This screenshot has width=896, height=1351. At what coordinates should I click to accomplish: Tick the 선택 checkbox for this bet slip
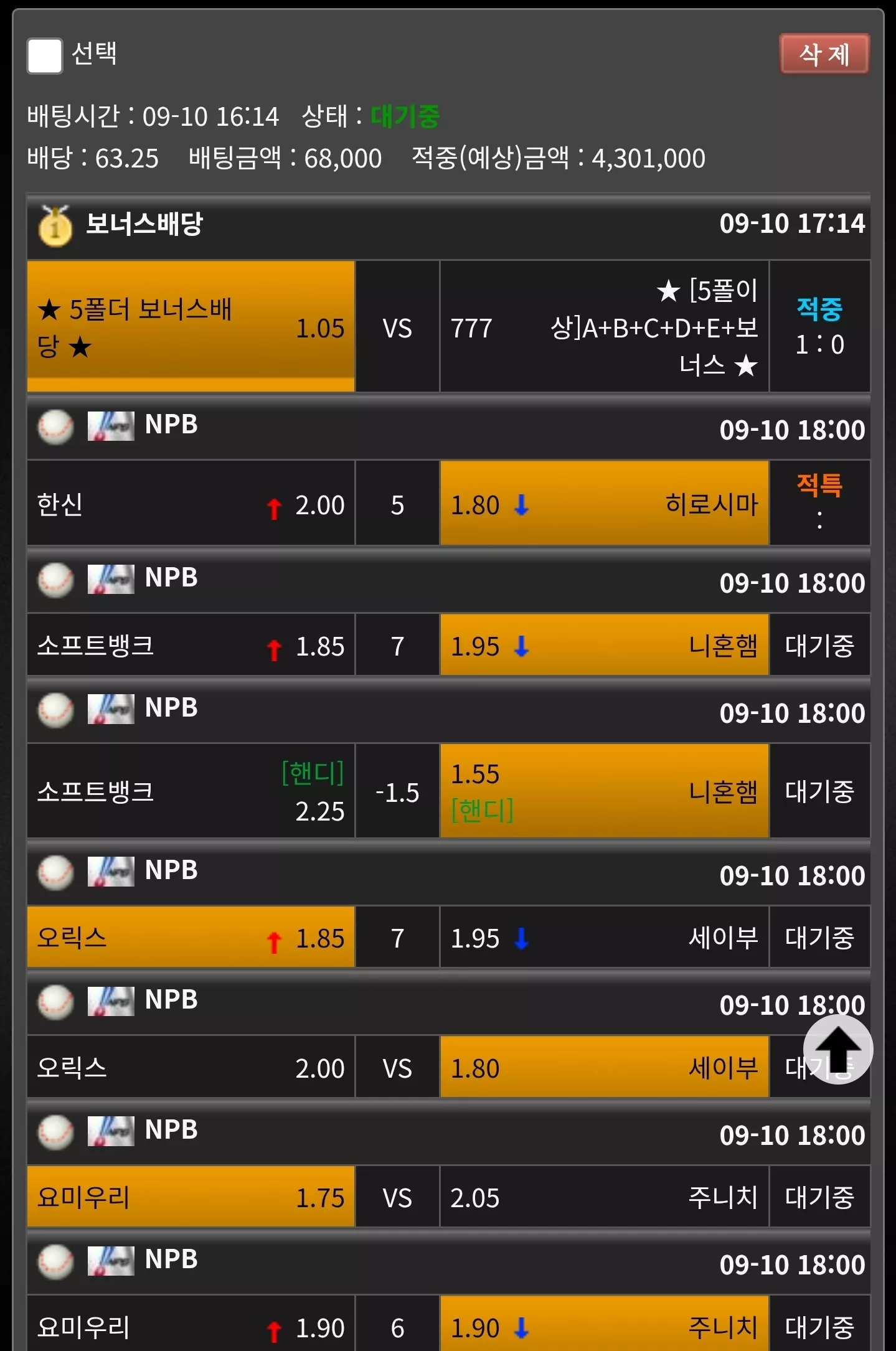44,55
